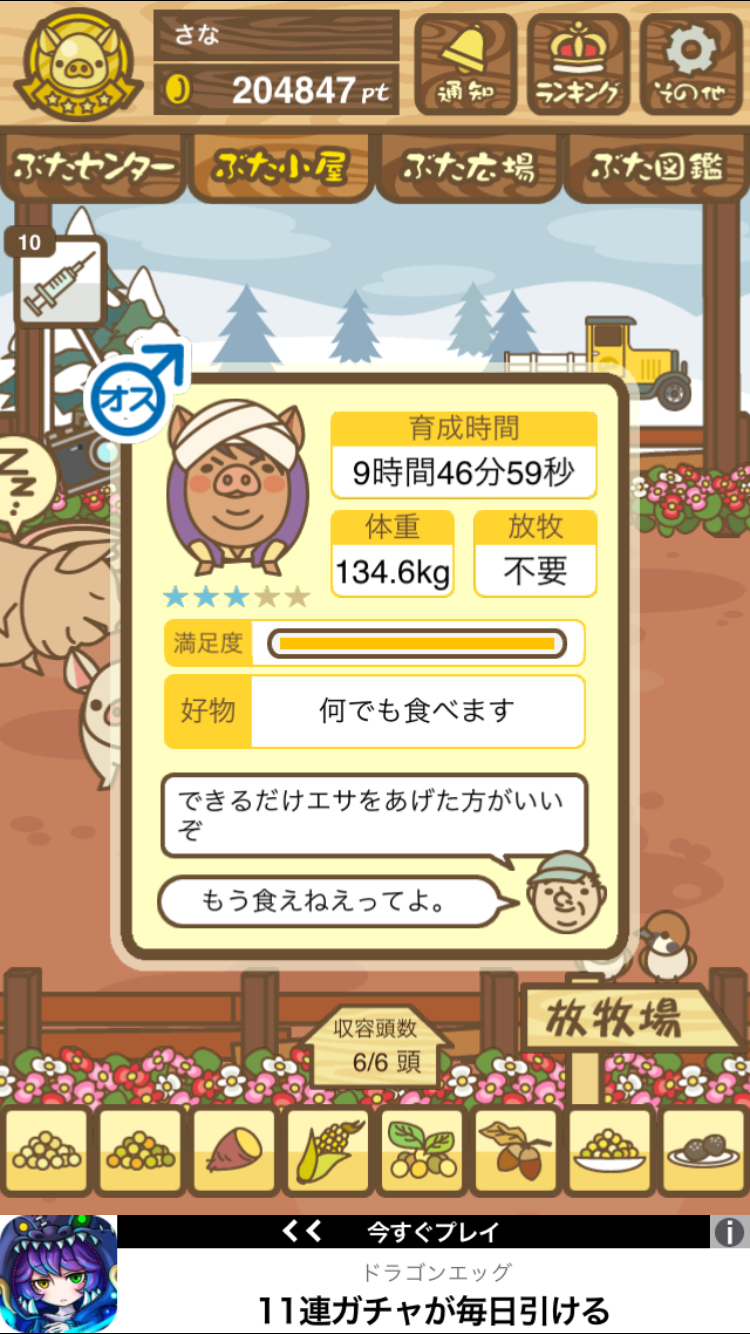Select the acorn feed
The height and width of the screenshot is (1334, 750).
[x=516, y=1152]
